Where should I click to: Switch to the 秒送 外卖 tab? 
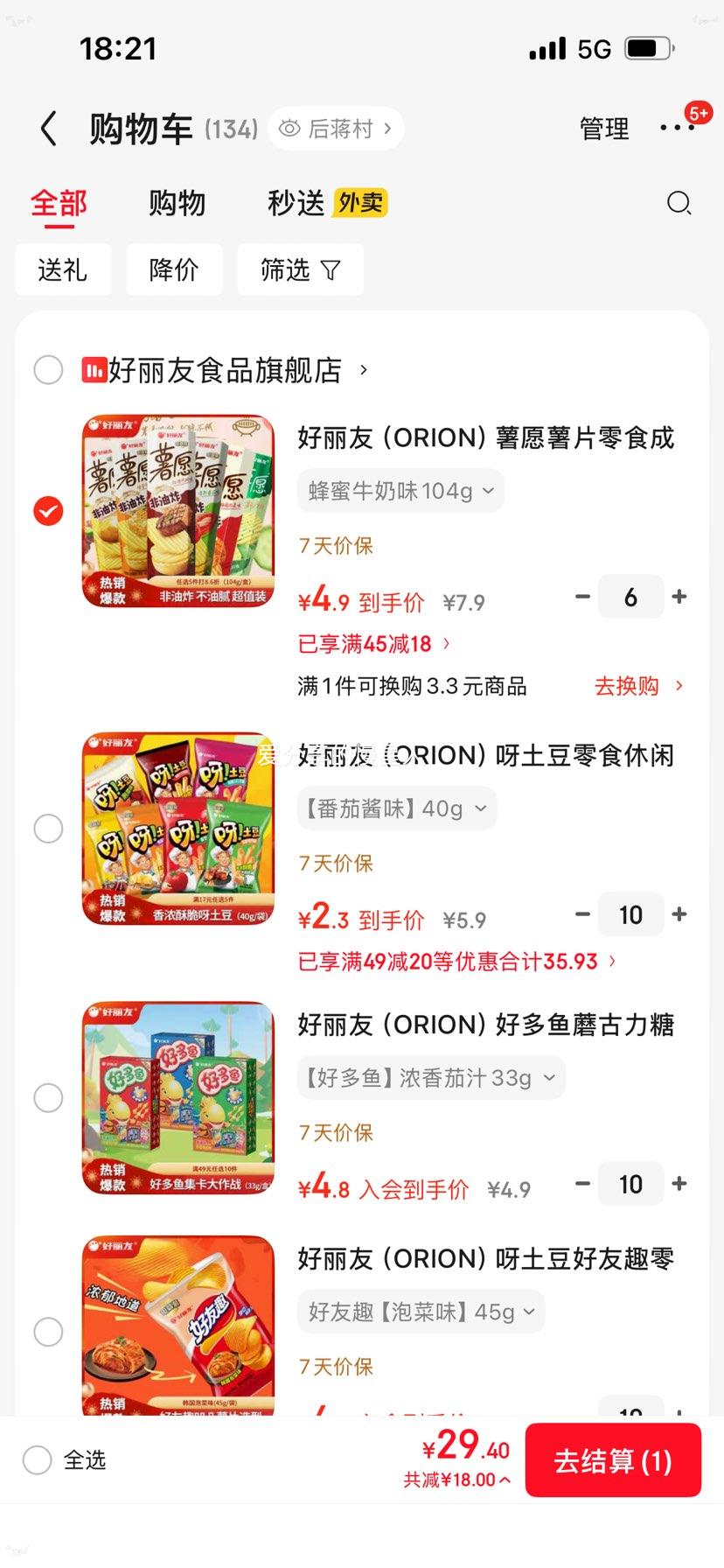[326, 203]
